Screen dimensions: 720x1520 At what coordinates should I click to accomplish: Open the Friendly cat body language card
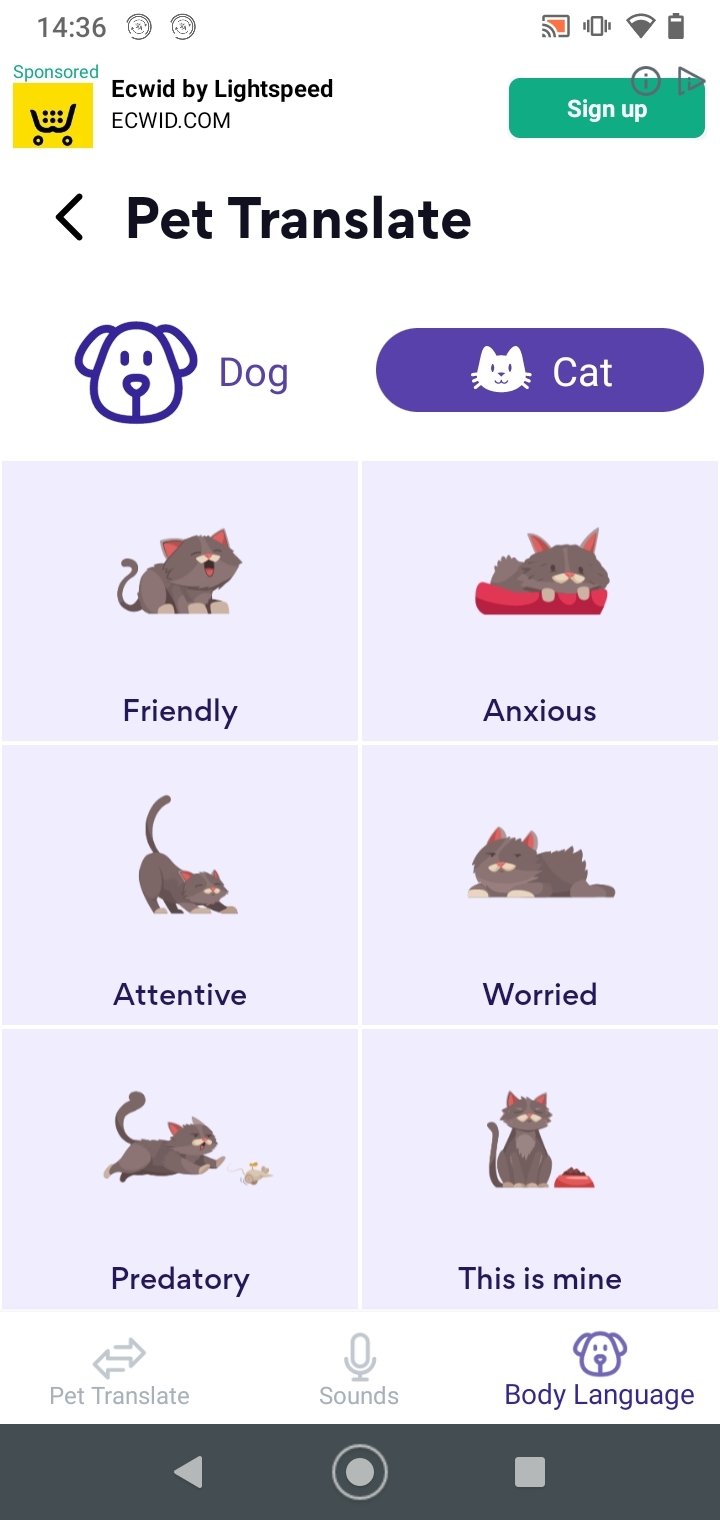coord(180,601)
